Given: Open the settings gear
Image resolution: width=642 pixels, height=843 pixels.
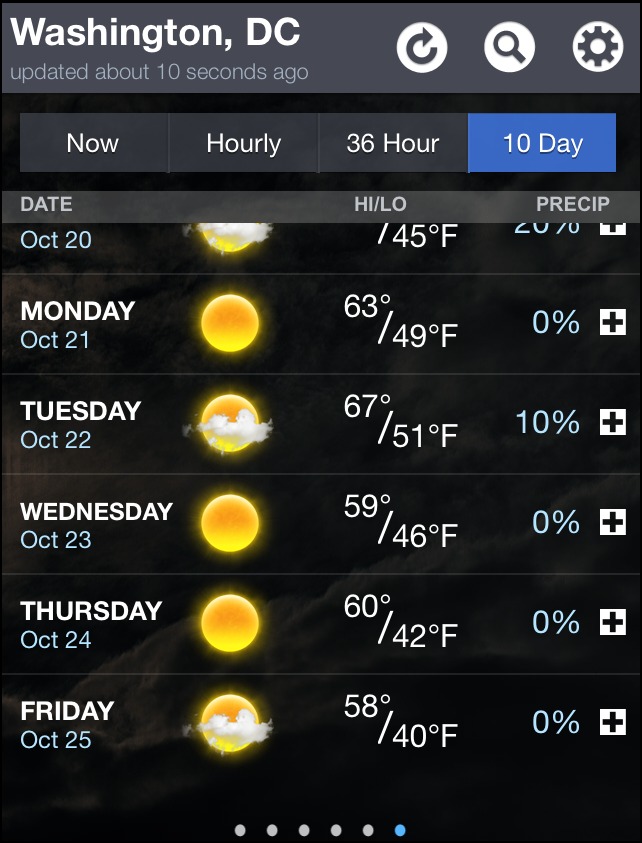Looking at the screenshot, I should pyautogui.click(x=597, y=47).
